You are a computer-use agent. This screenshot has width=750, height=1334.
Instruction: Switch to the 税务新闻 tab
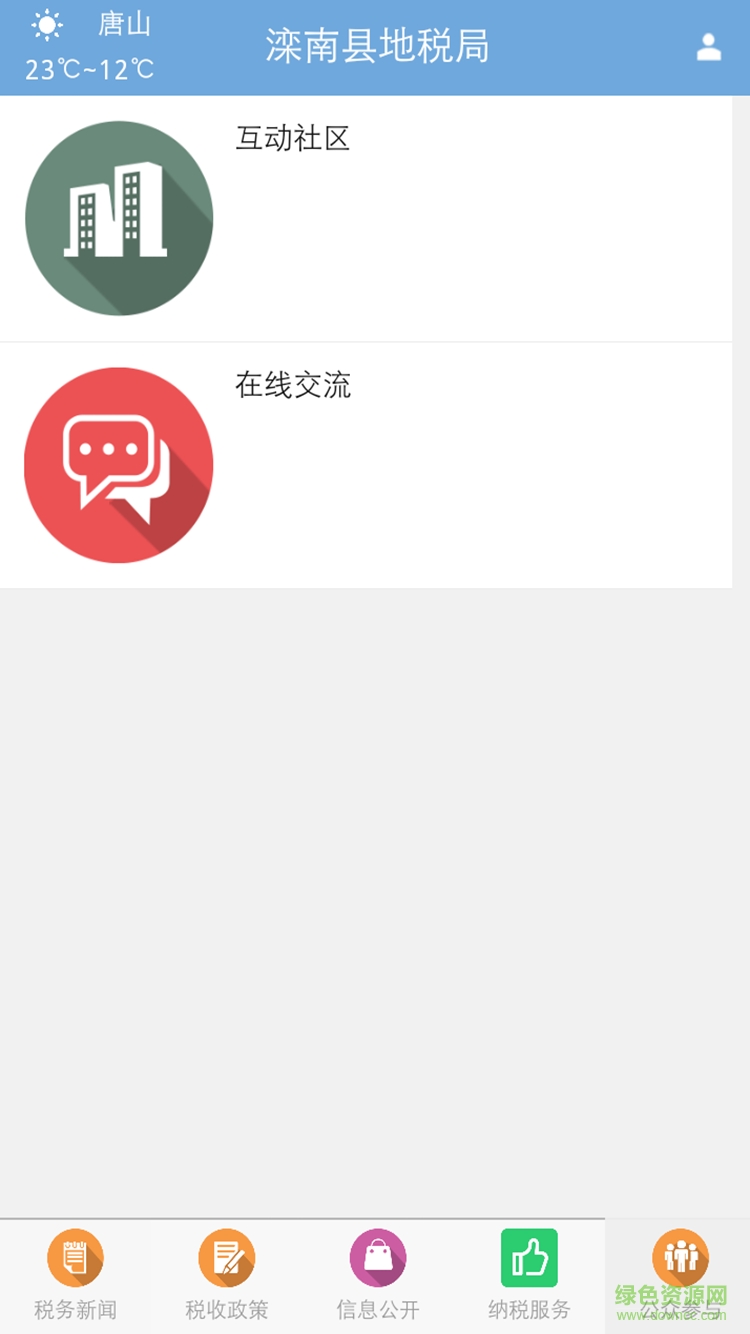(75, 1275)
